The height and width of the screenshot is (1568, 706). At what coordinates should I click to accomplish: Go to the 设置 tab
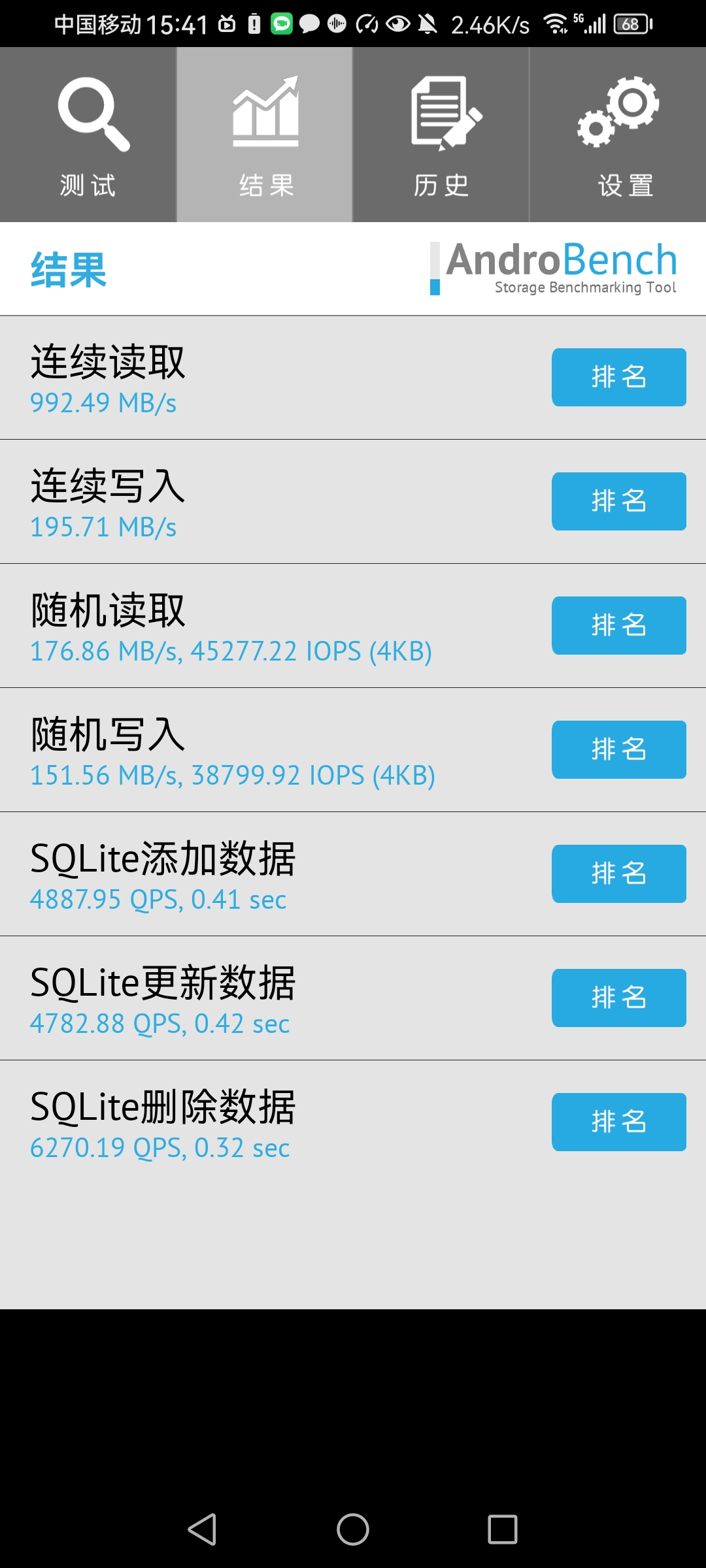tap(618, 135)
